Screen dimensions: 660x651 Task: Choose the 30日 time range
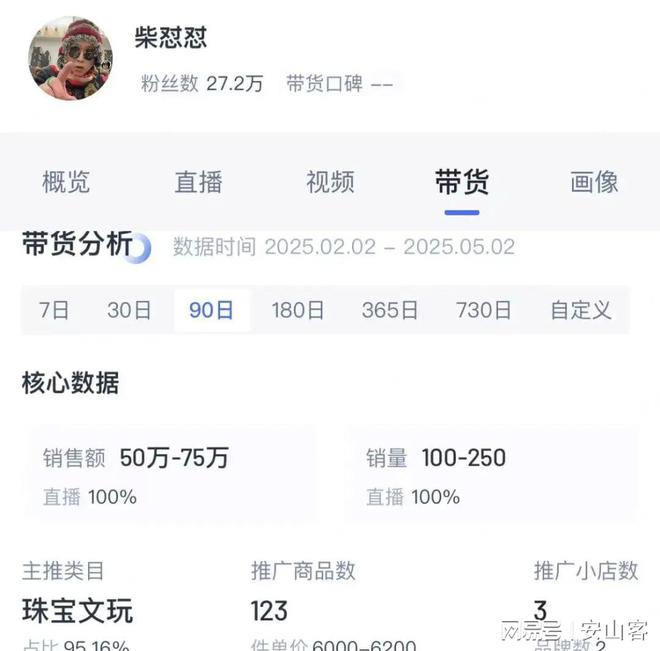point(129,310)
